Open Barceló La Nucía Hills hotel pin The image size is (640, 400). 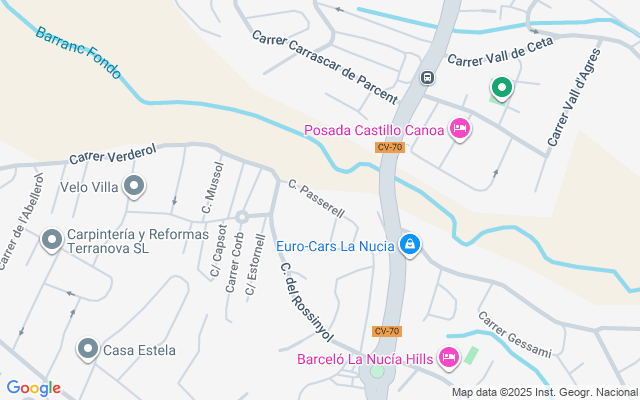(449, 358)
